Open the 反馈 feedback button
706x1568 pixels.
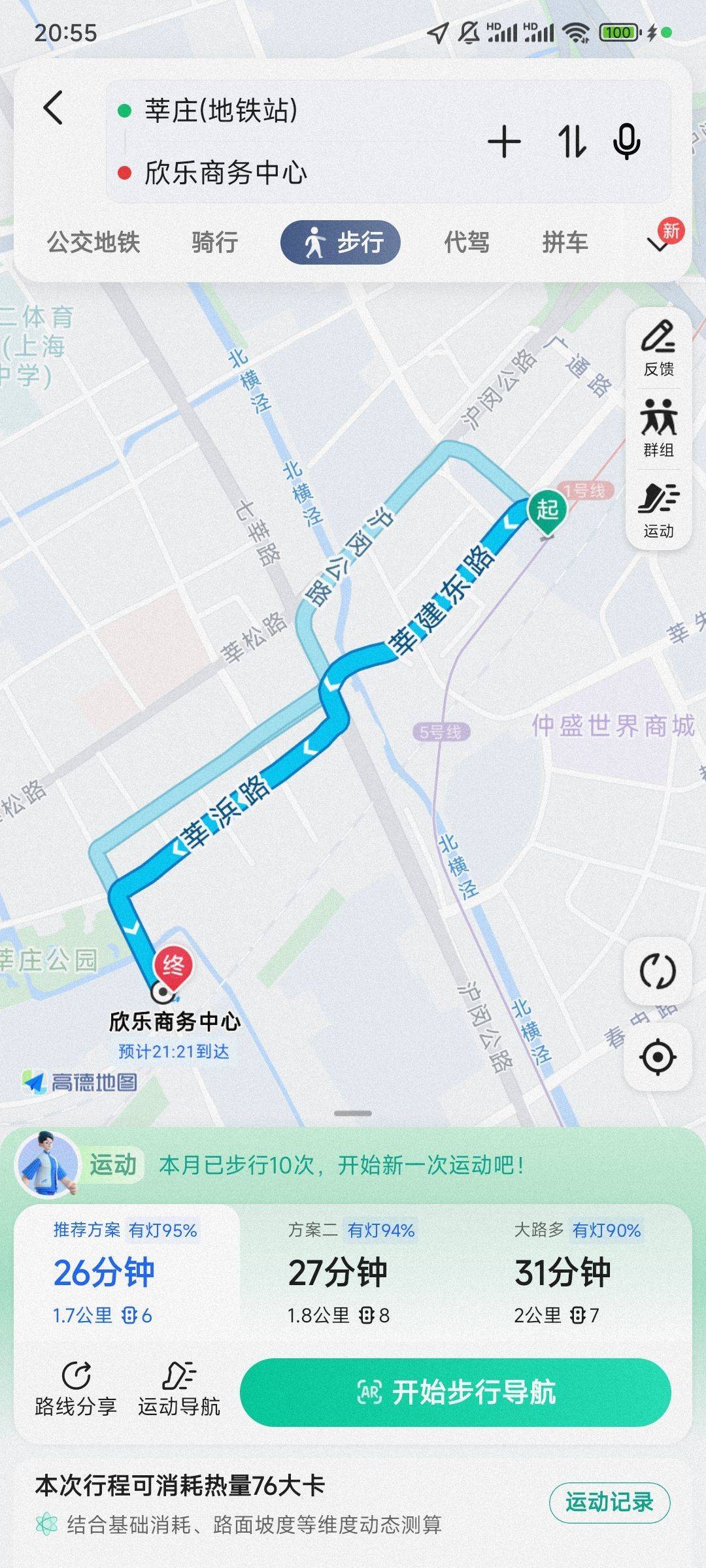tap(658, 349)
